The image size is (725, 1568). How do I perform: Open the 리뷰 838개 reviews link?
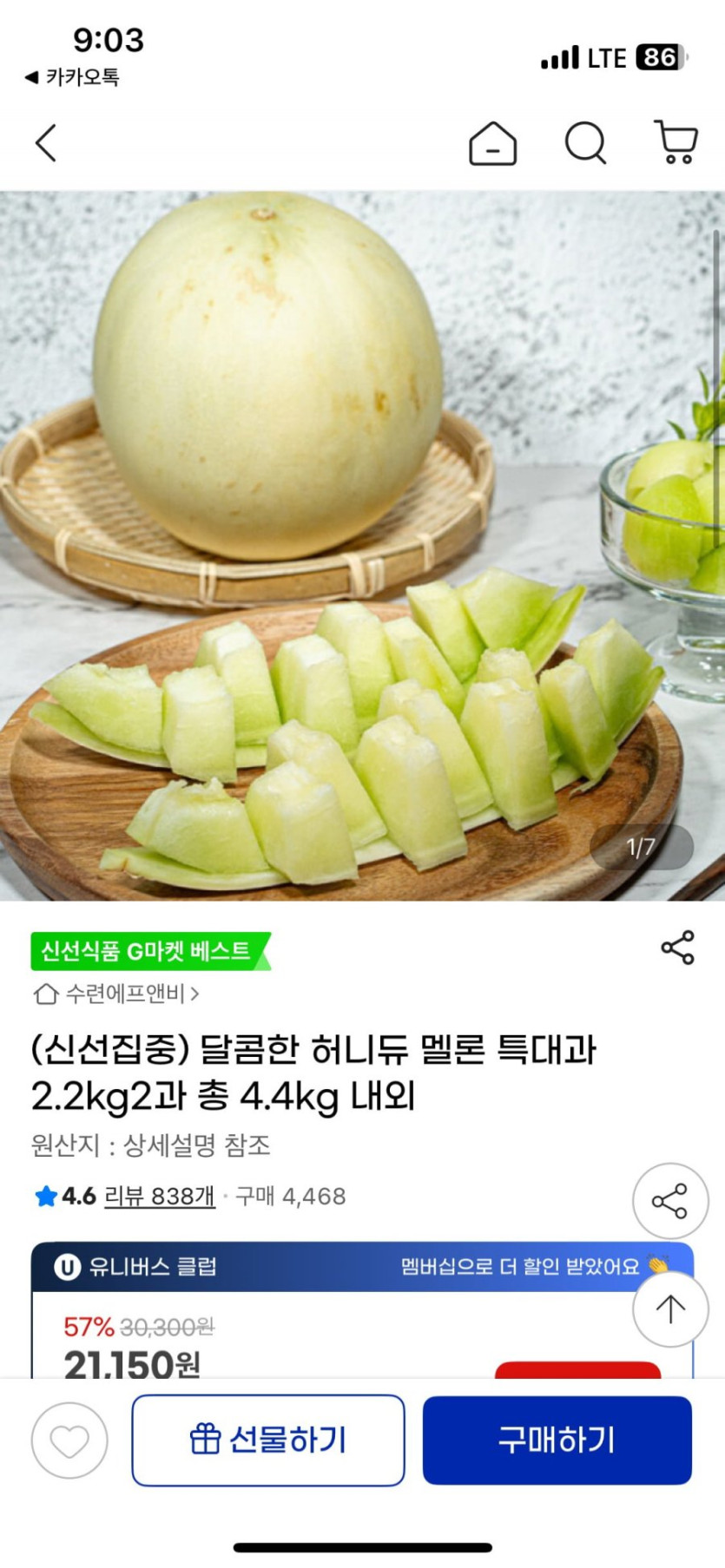point(161,1196)
